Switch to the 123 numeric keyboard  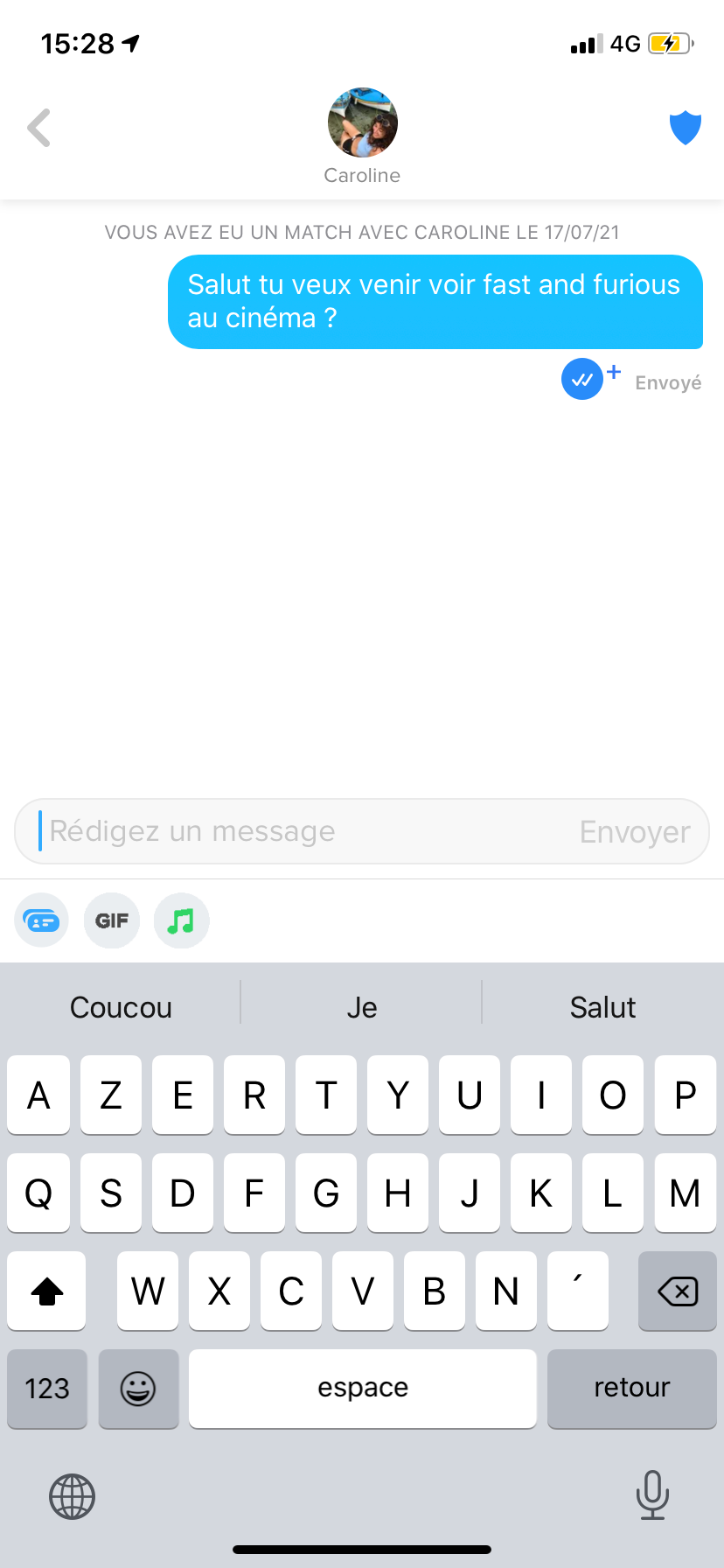coord(47,1388)
